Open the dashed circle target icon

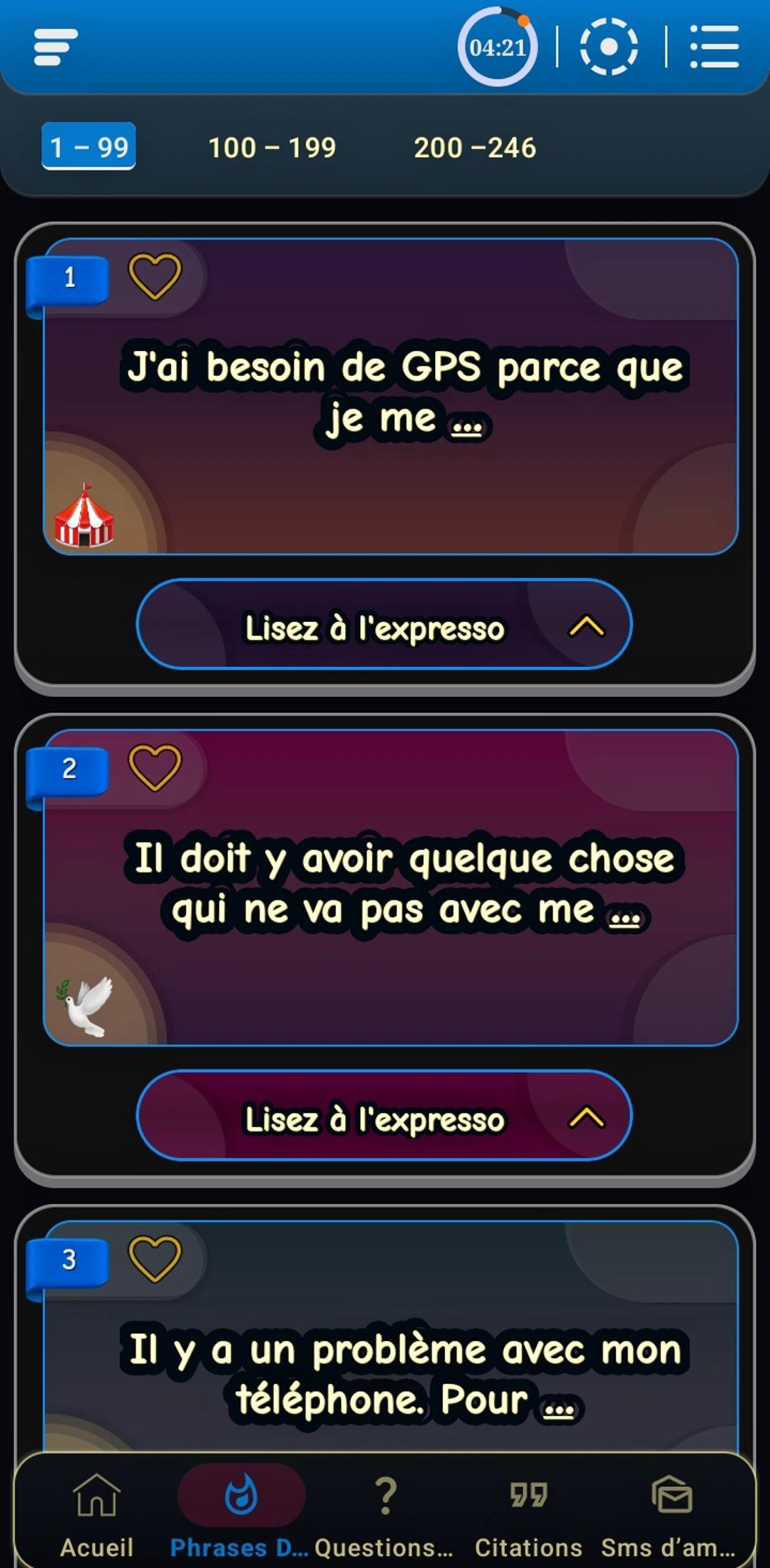click(x=609, y=47)
